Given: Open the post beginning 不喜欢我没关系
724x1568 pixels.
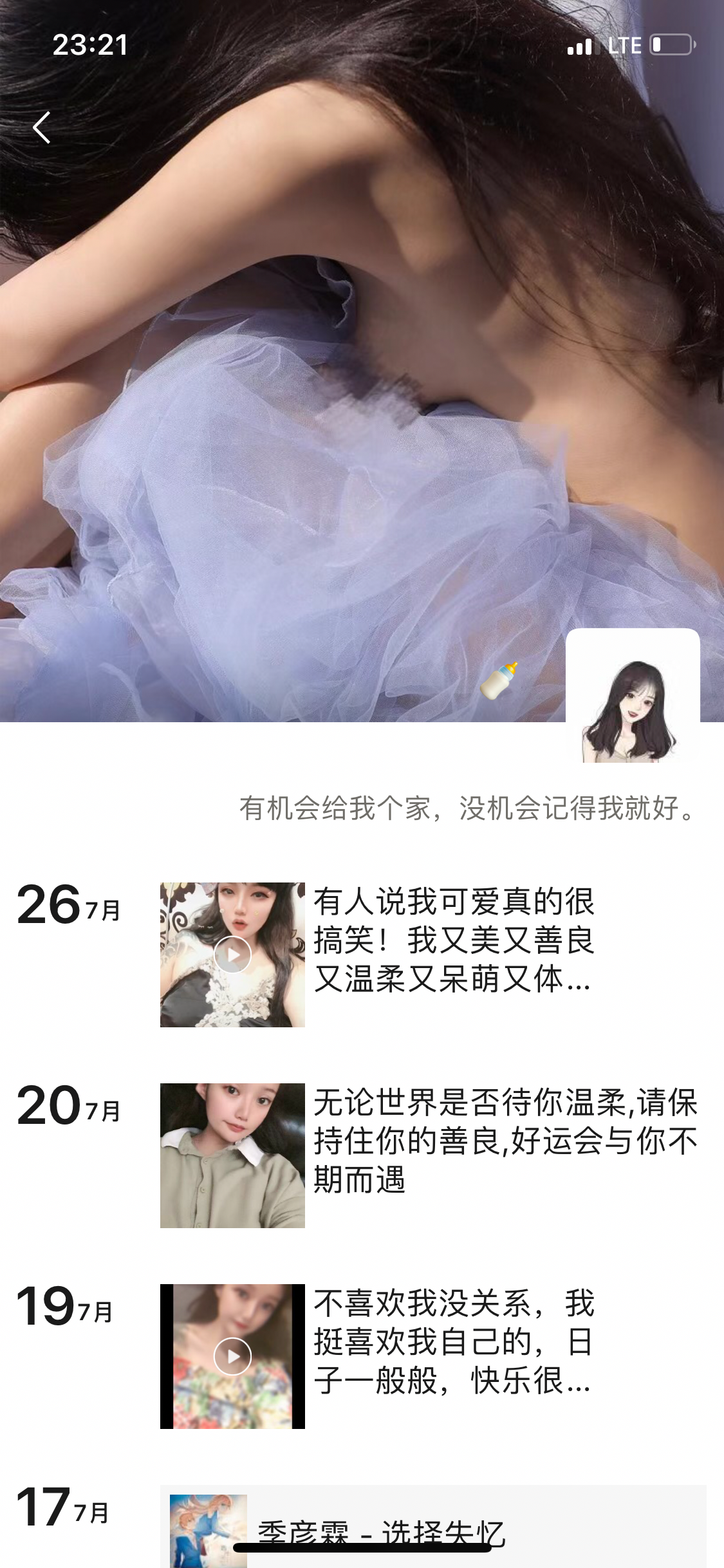Looking at the screenshot, I should [454, 1342].
